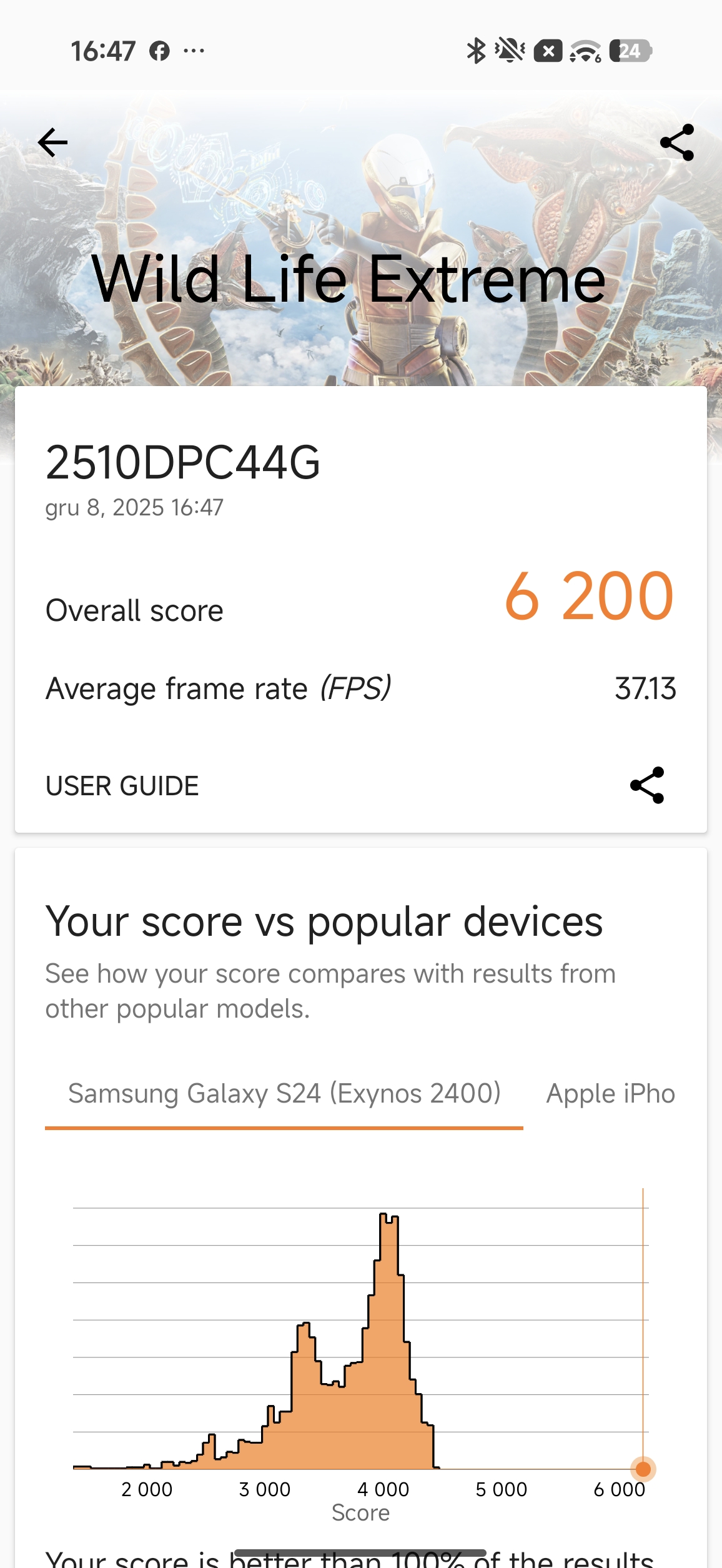Go back using the top arrow

pyautogui.click(x=53, y=142)
